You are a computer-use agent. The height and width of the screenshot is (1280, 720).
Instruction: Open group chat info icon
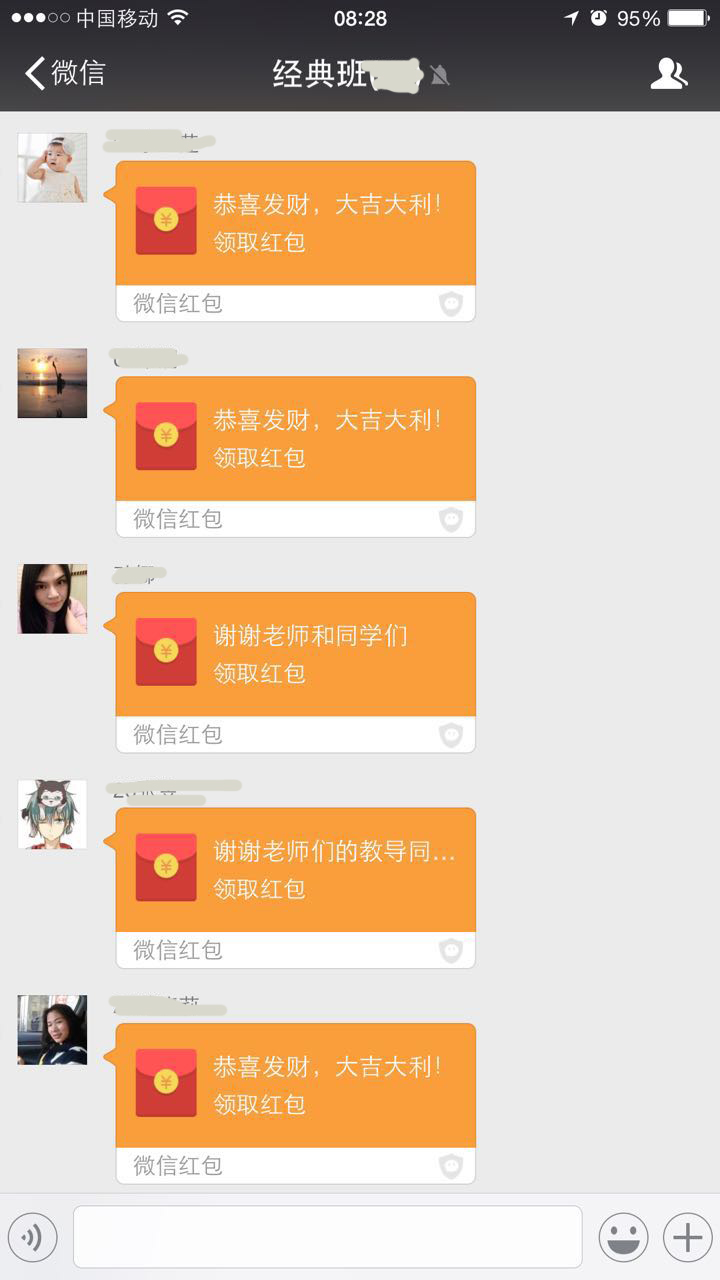click(x=668, y=74)
